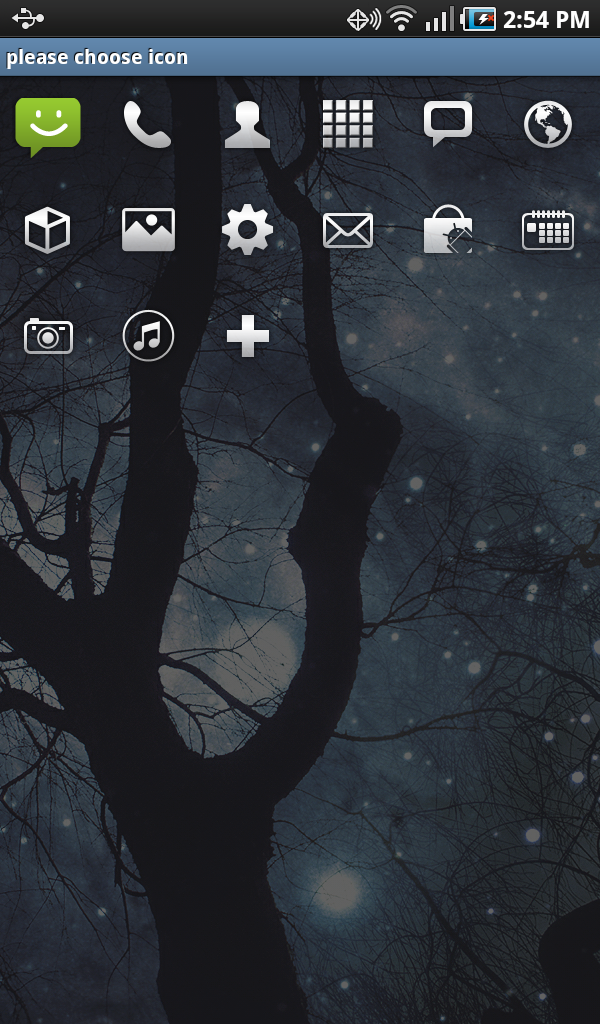600x1024 pixels.
Task: Select the shopping bag market icon
Action: 448,231
